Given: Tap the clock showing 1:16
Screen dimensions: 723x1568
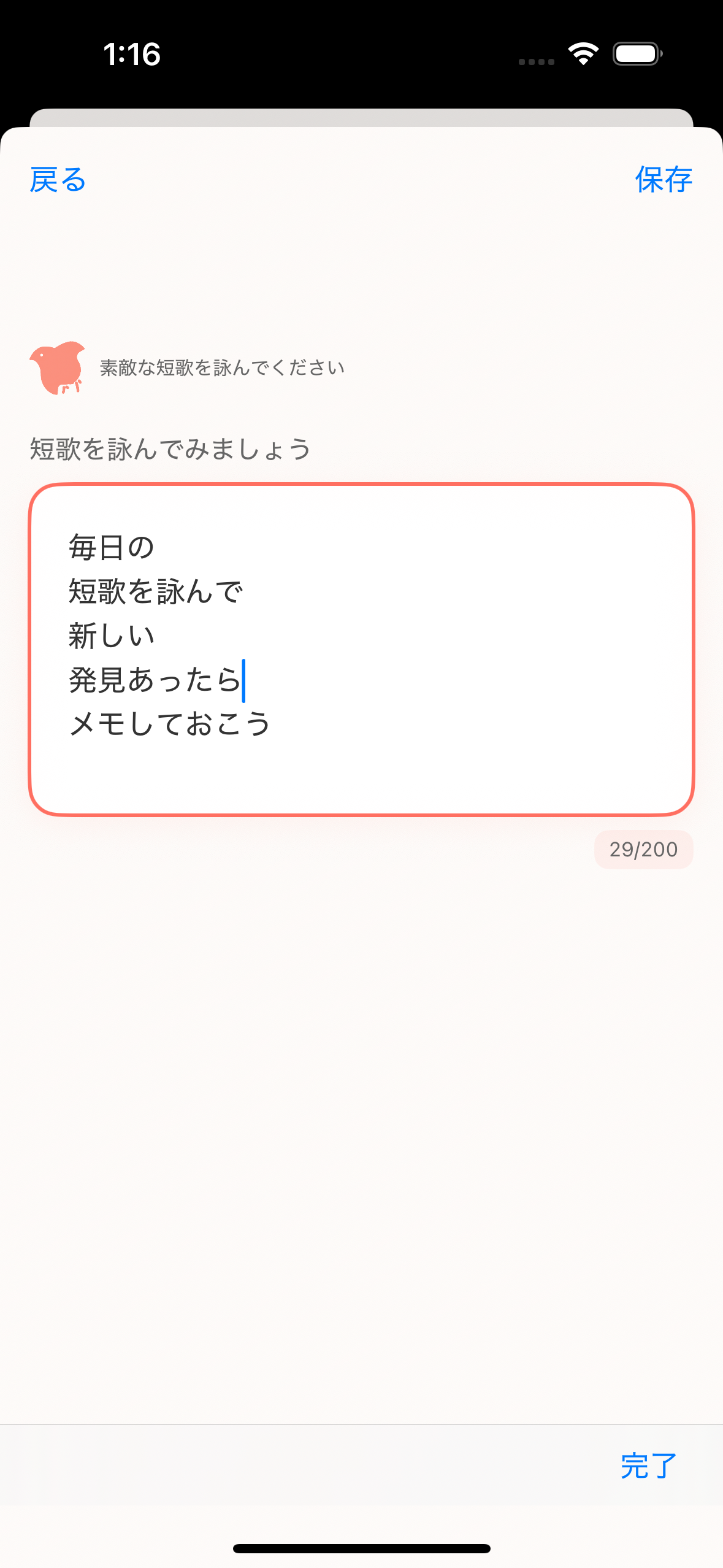Looking at the screenshot, I should [132, 54].
